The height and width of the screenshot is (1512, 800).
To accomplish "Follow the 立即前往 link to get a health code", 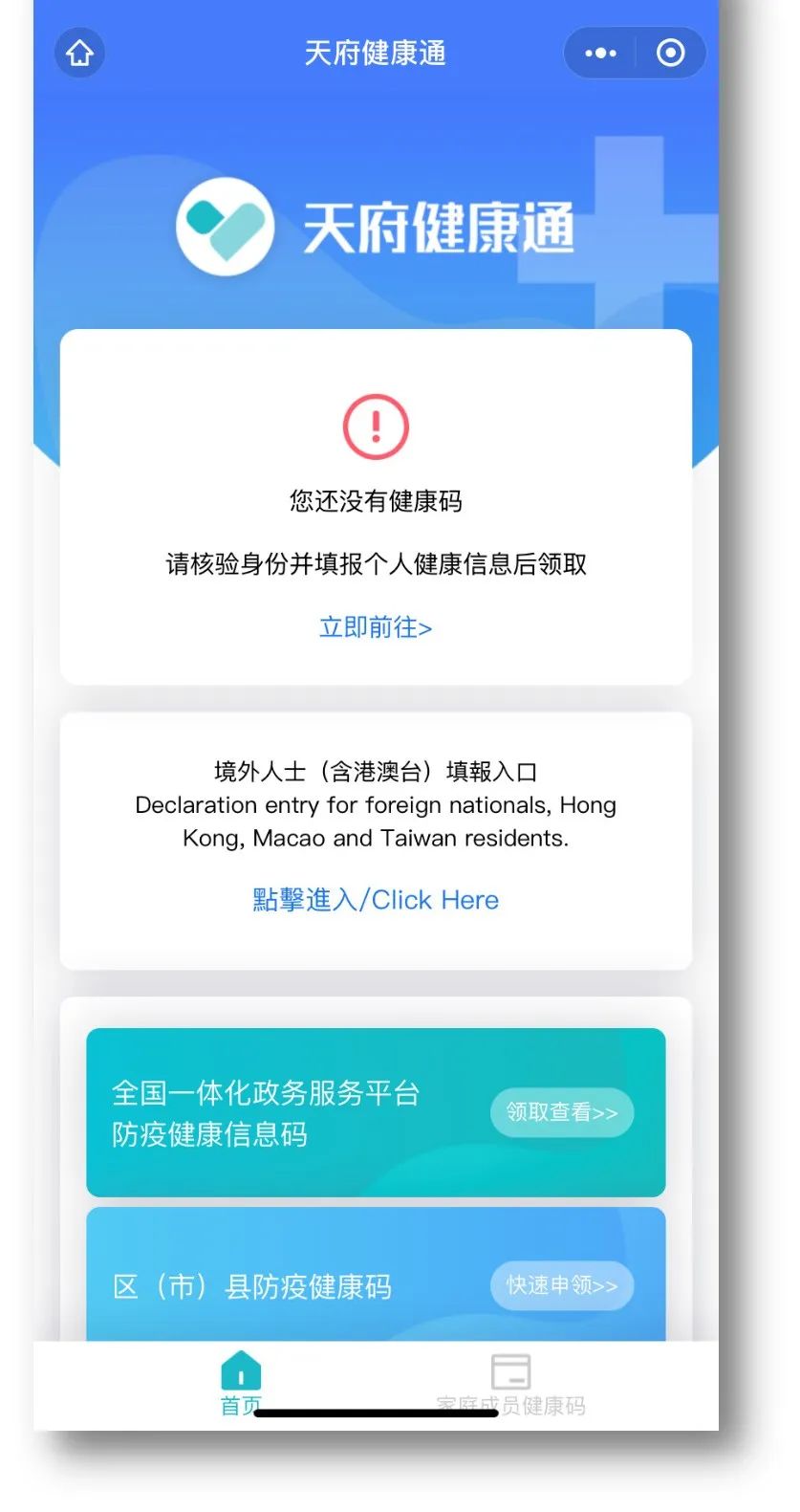I will tap(376, 627).
